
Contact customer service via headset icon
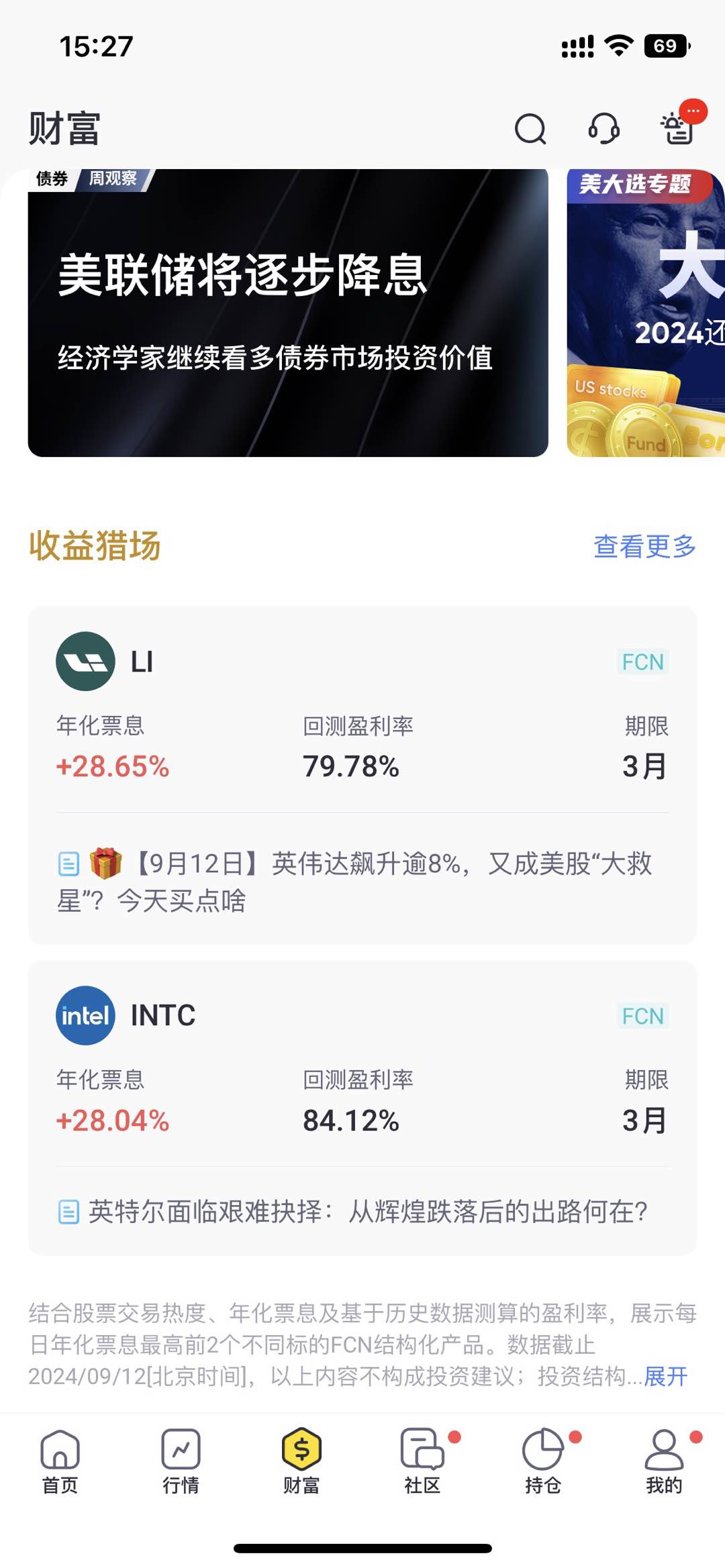pos(603,129)
